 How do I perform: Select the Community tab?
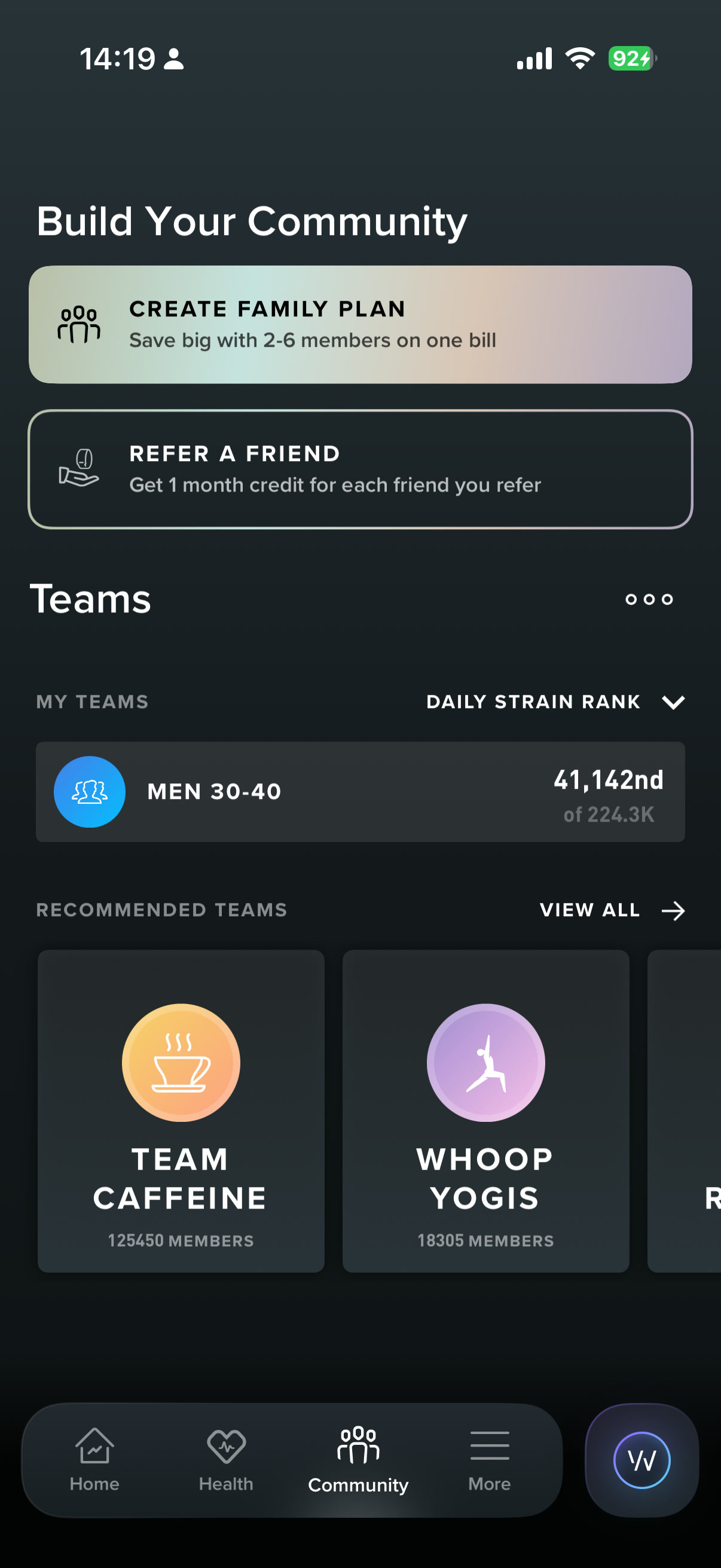click(x=358, y=1460)
